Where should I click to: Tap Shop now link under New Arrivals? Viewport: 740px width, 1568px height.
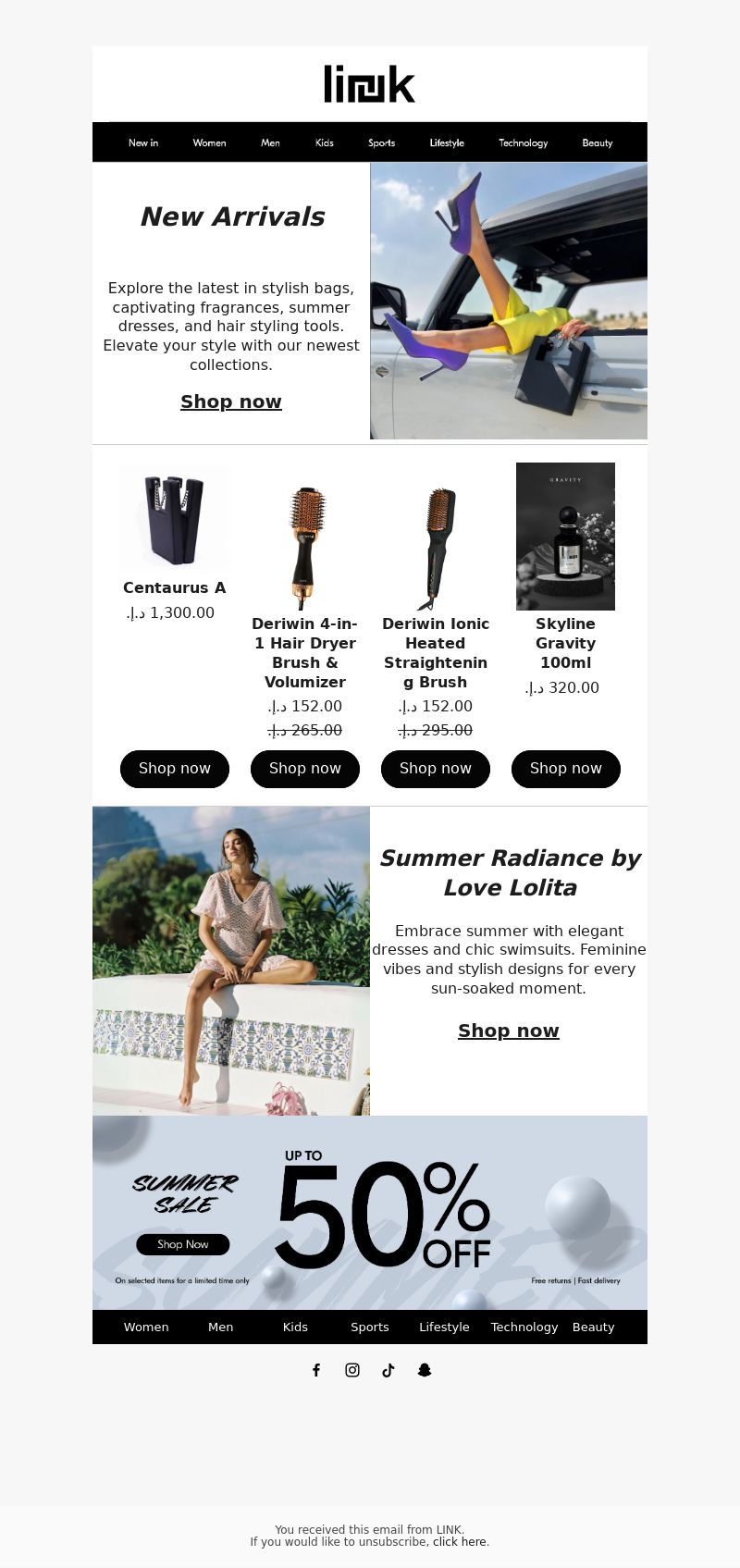click(231, 401)
